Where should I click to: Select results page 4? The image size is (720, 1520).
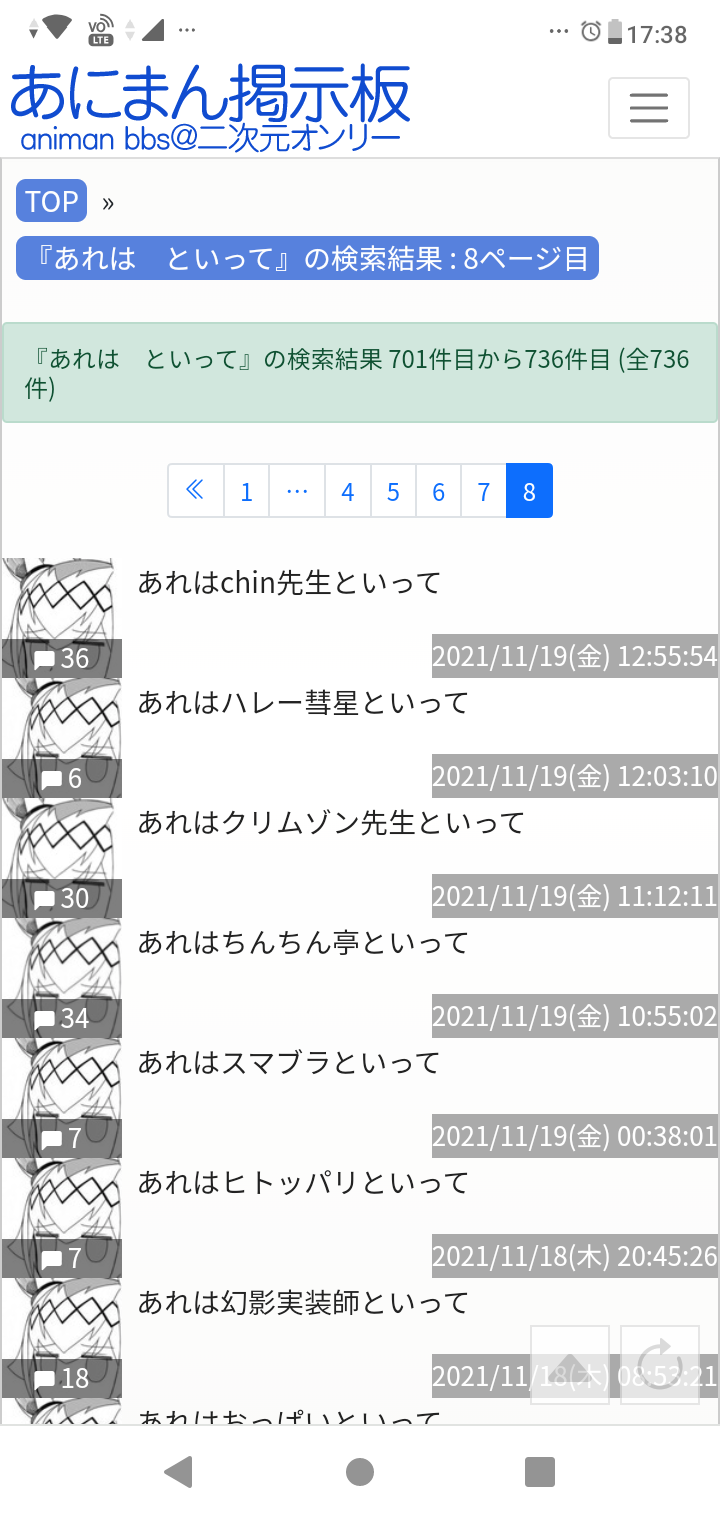[x=348, y=491]
